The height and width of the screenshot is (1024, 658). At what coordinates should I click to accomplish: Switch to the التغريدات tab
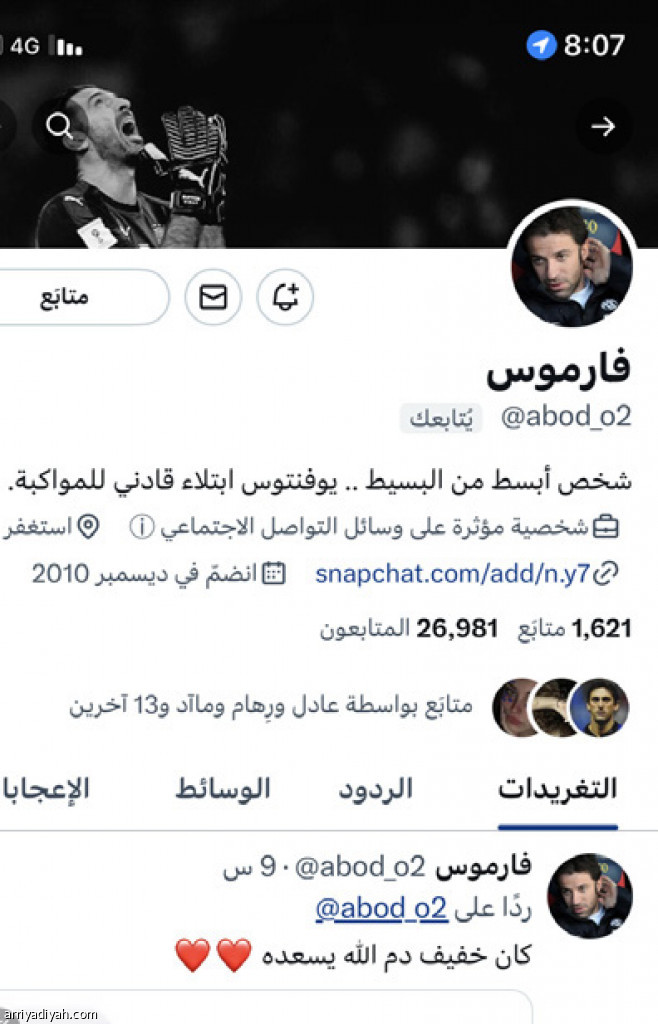pos(557,788)
